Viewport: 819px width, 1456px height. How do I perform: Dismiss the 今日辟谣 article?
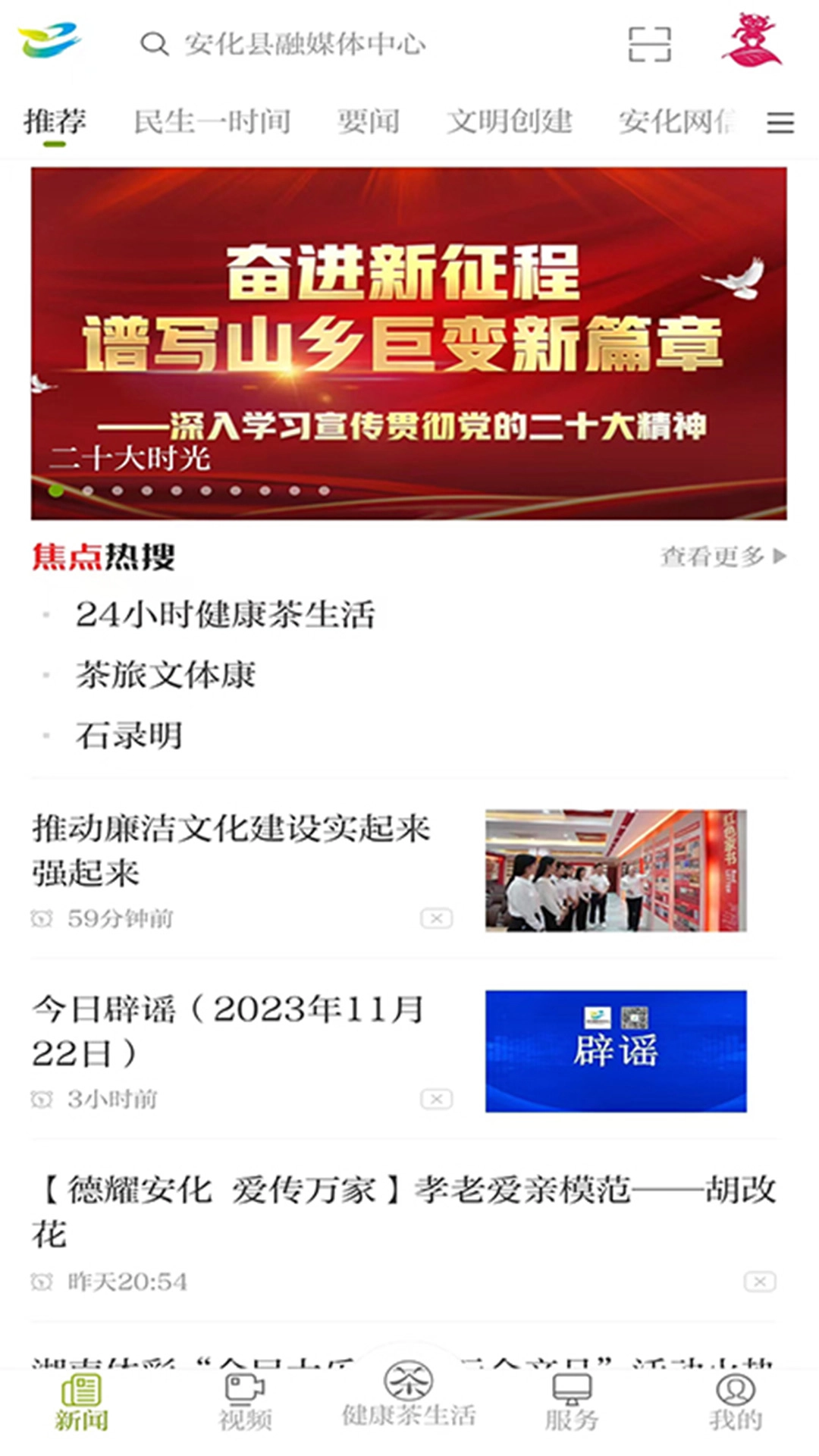click(437, 1099)
